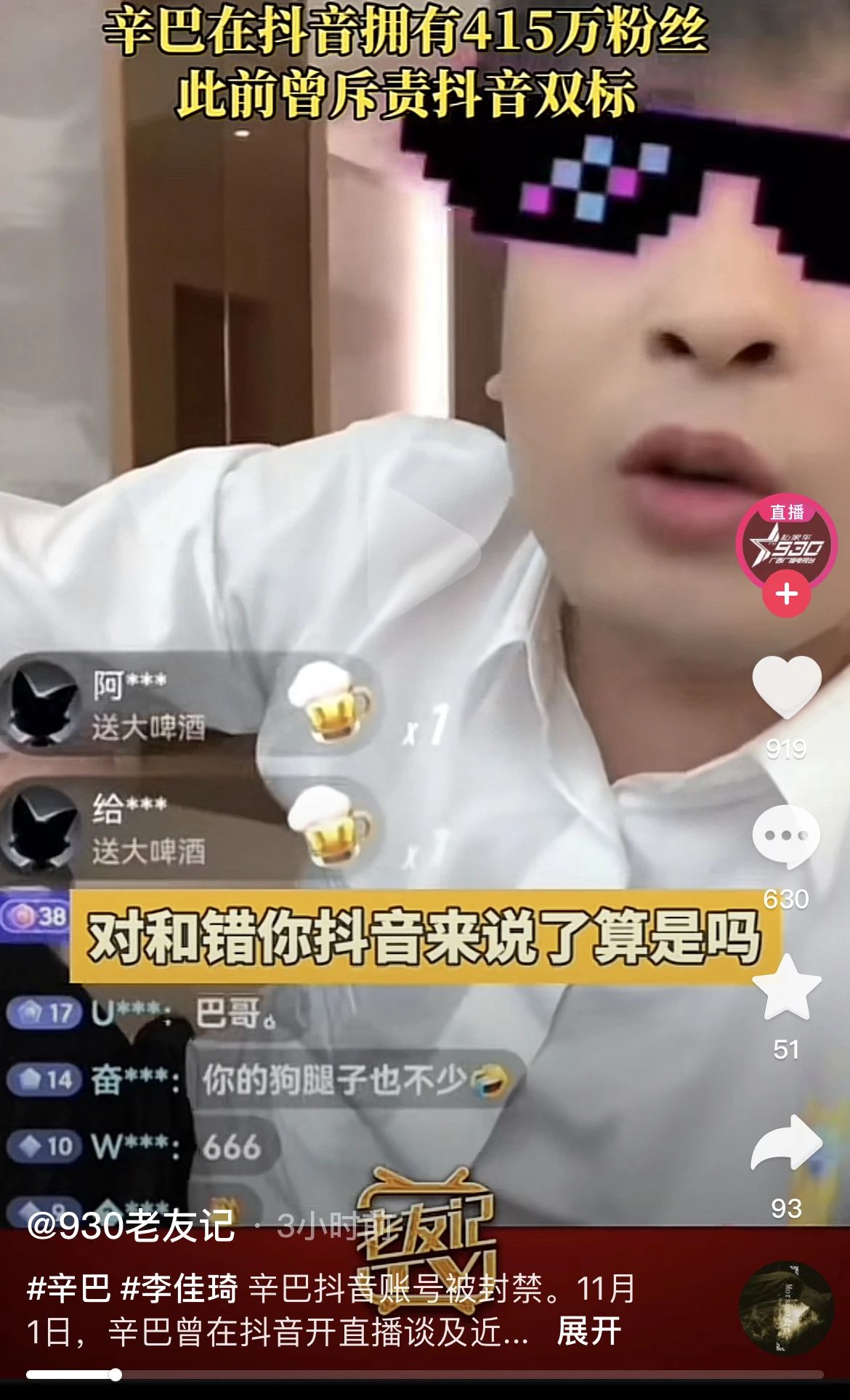Open the #李佳琦 hashtag
This screenshot has height=1400, width=850.
coord(179,1289)
